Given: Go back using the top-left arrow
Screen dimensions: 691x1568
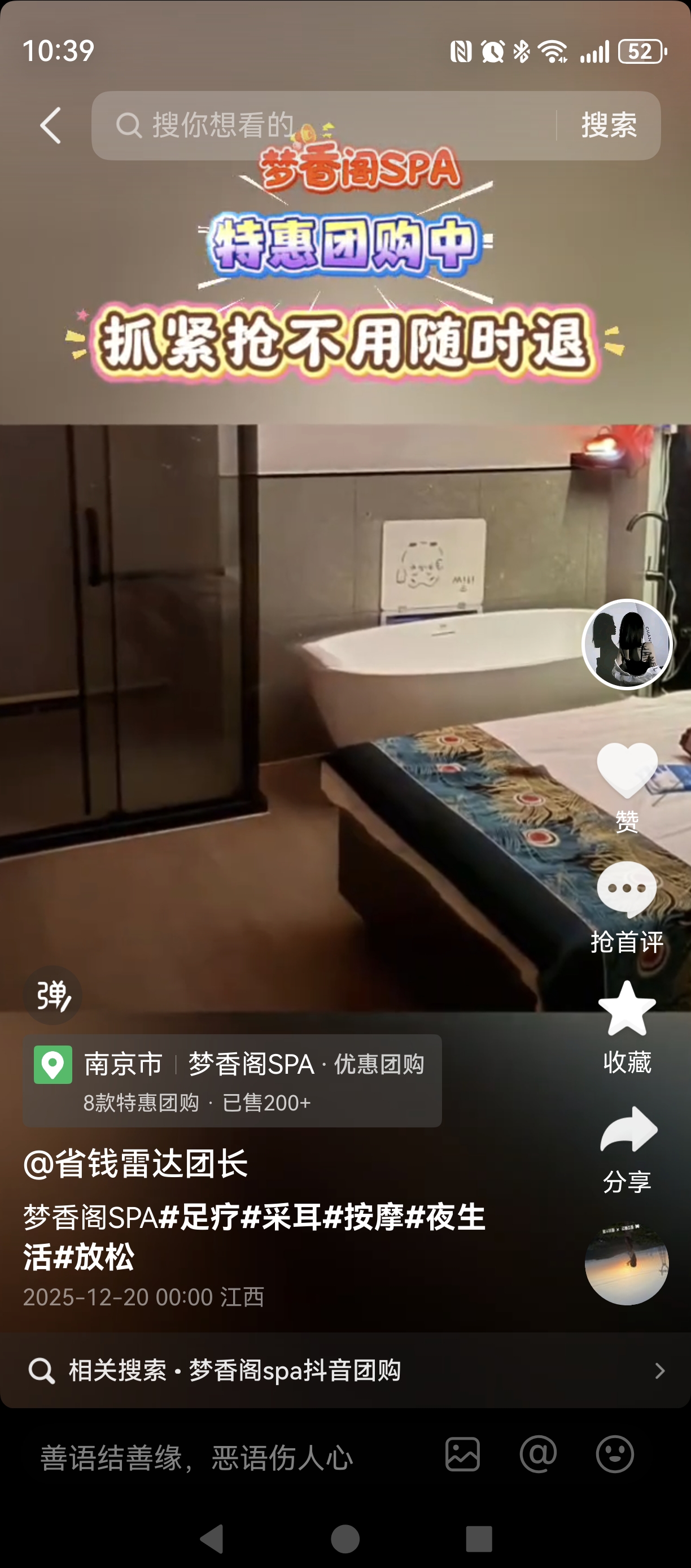Looking at the screenshot, I should pos(51,126).
